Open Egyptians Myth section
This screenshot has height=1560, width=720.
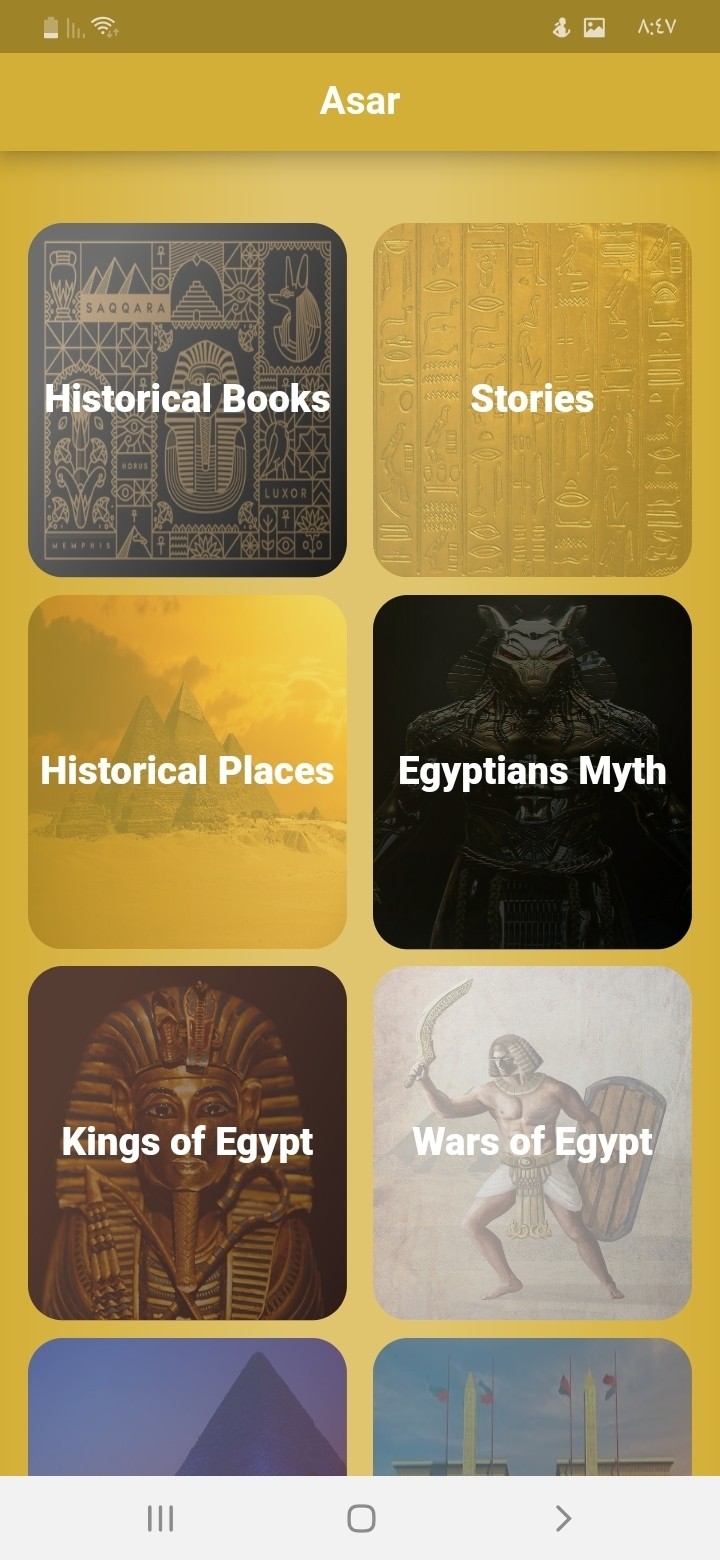pyautogui.click(x=532, y=771)
